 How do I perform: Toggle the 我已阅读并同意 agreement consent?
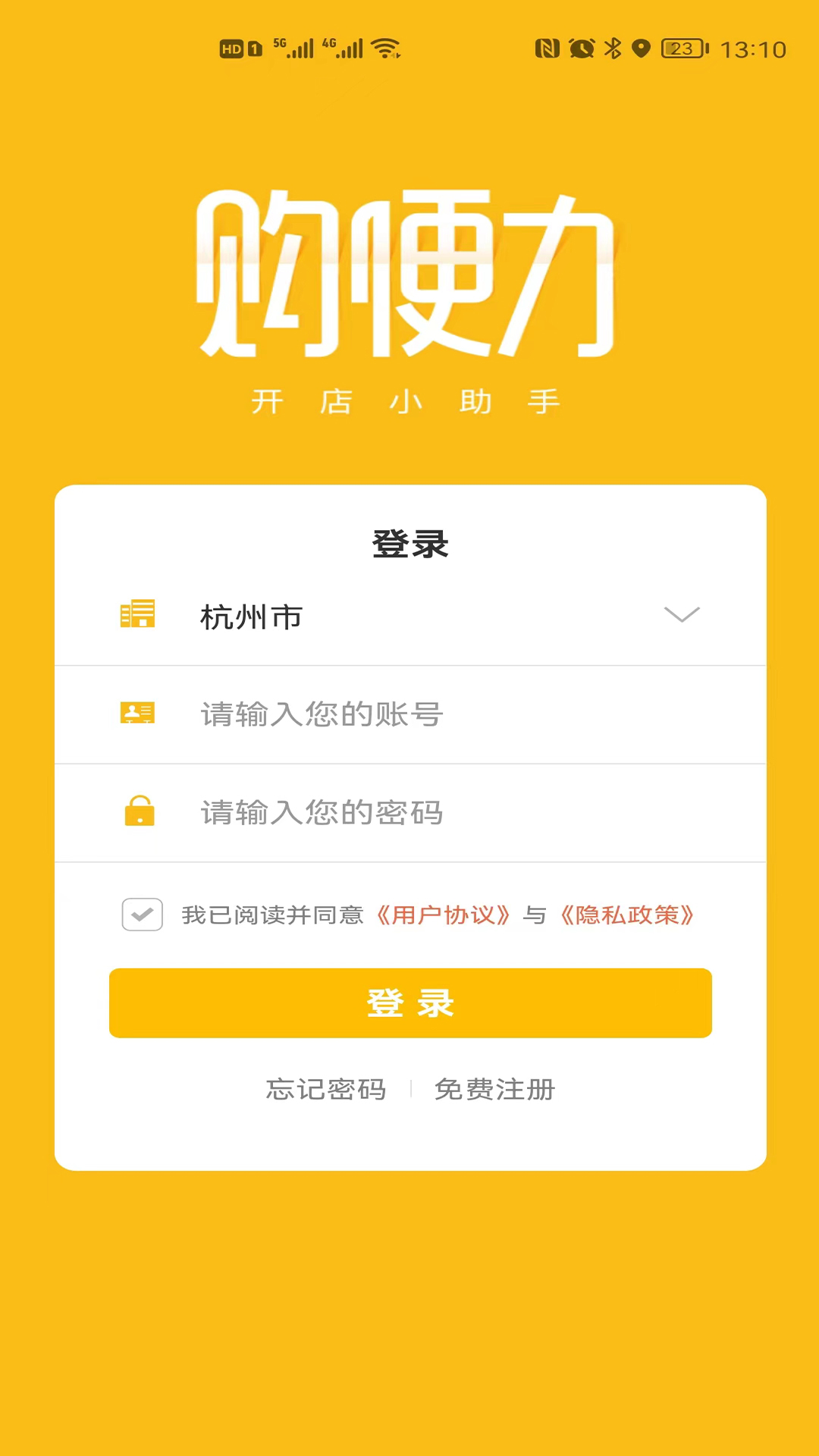coord(142,915)
